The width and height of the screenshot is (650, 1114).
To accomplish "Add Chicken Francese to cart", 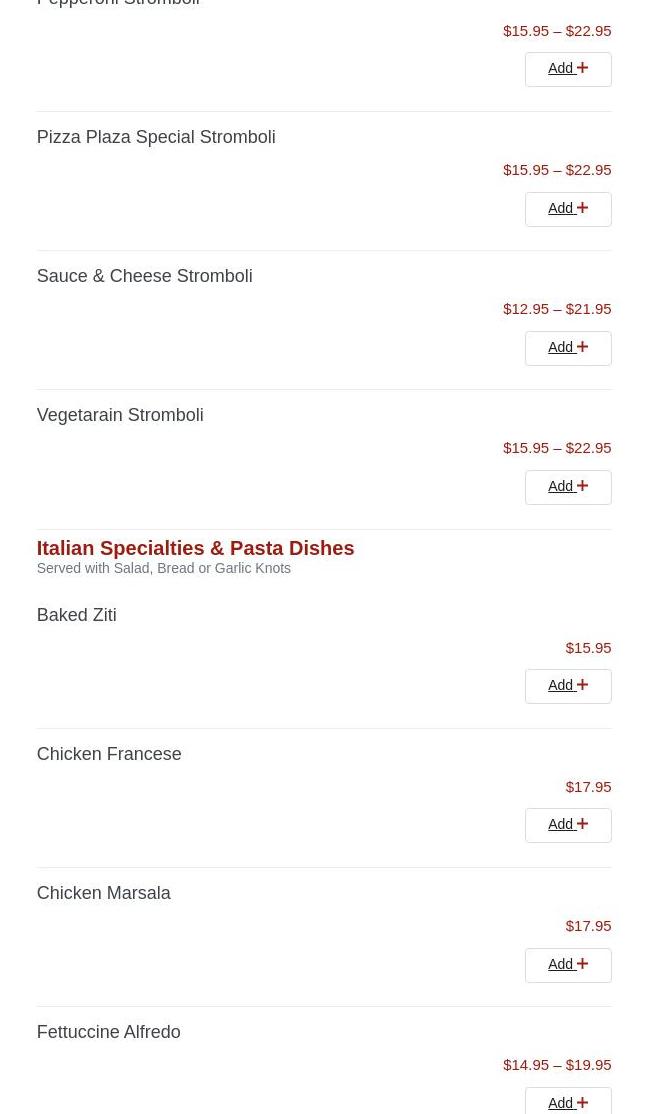I will [x=567, y=825].
